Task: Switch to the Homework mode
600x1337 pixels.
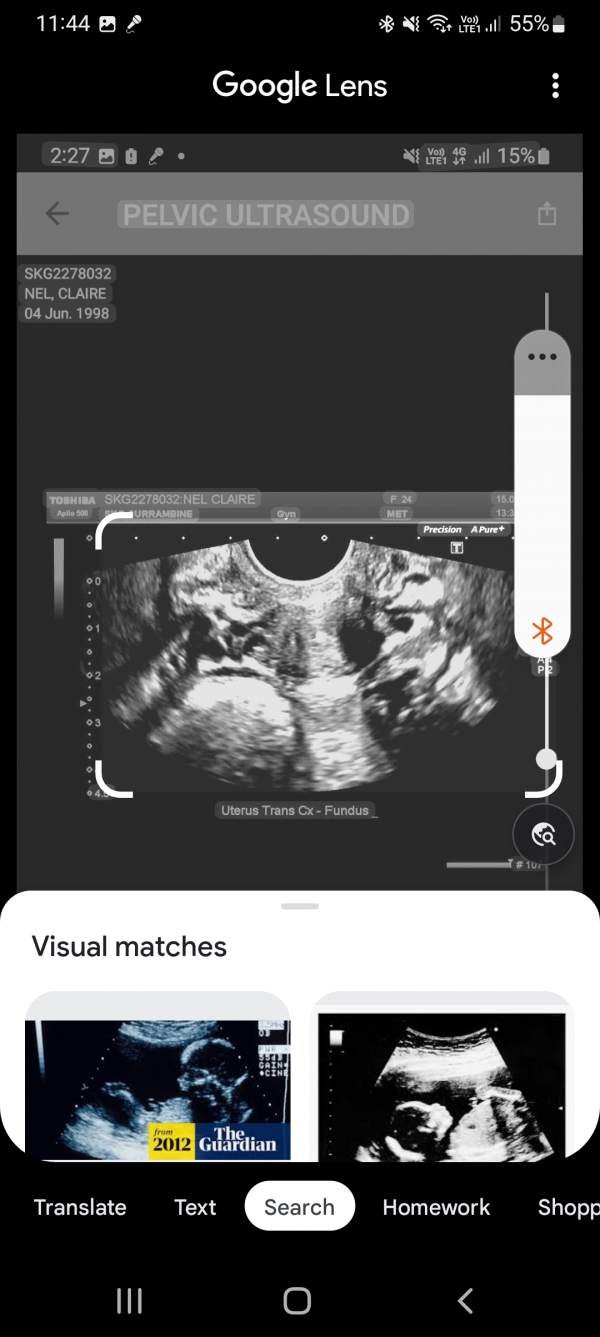Action: coord(436,1207)
